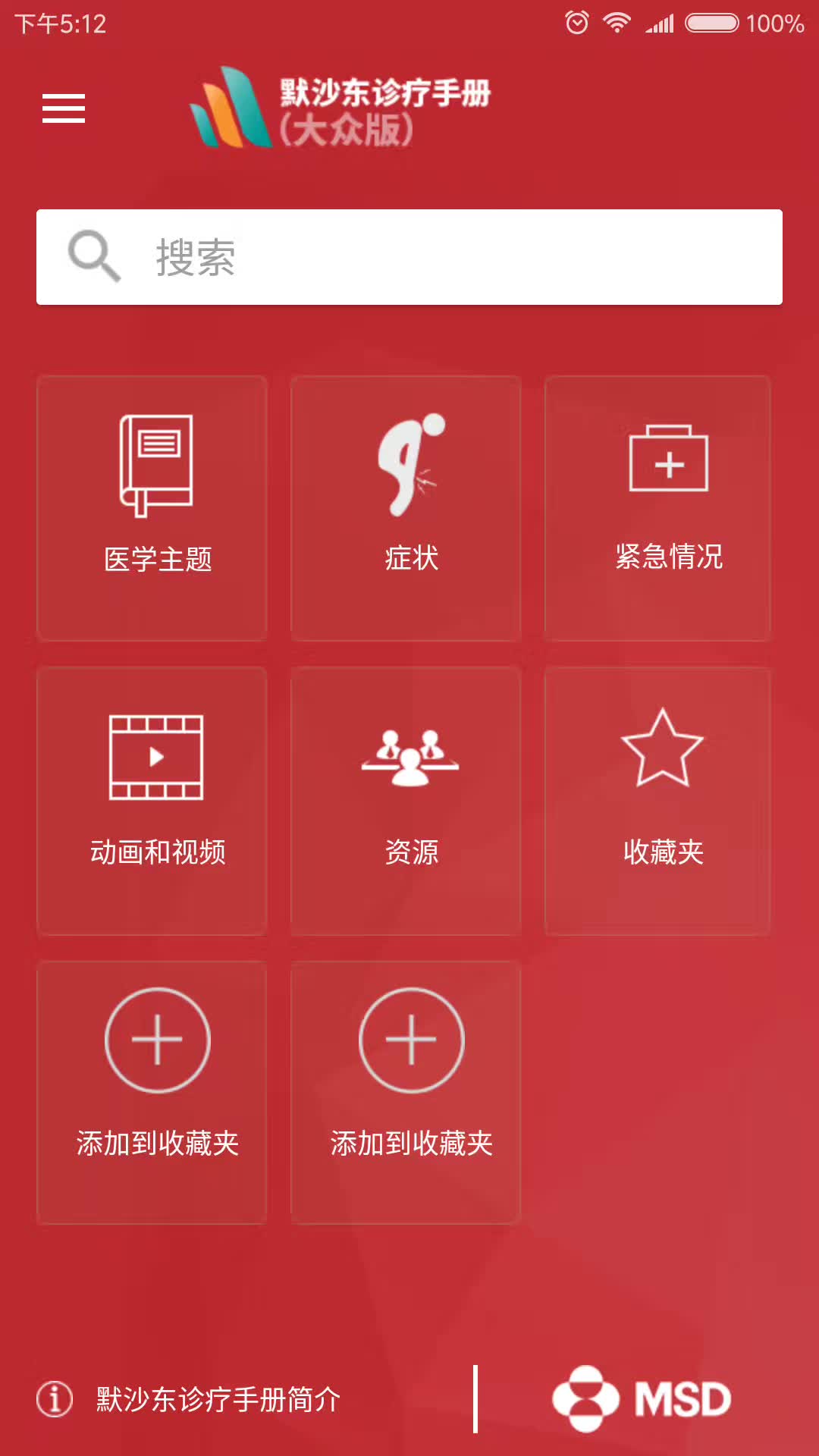The image size is (819, 1456).
Task: Open the 收藏夹 favorites tile
Action: point(657,801)
